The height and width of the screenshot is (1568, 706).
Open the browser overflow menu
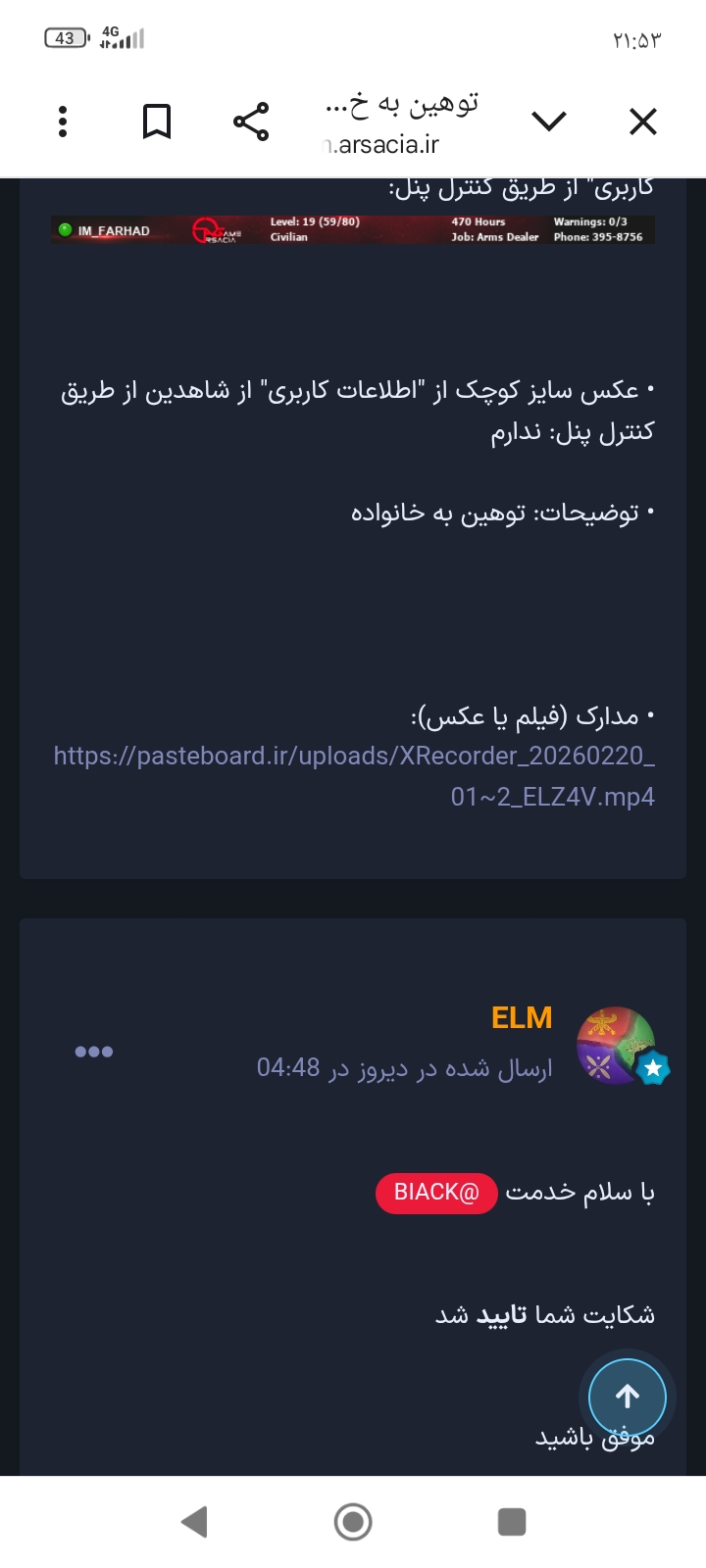[x=63, y=122]
